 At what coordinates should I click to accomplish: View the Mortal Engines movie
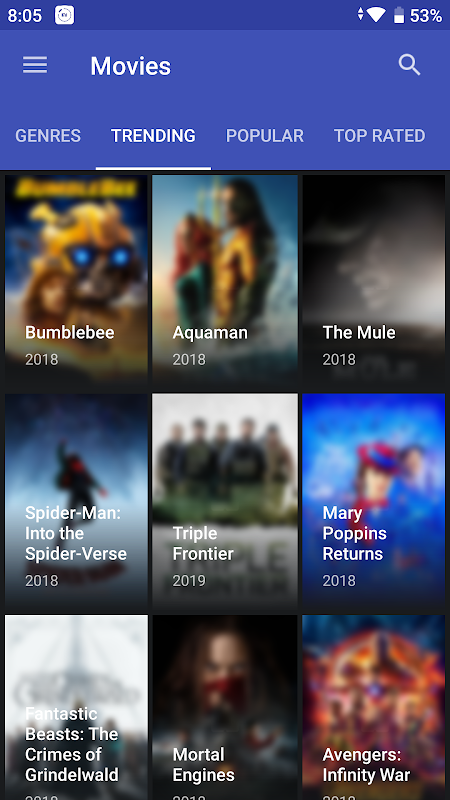225,707
